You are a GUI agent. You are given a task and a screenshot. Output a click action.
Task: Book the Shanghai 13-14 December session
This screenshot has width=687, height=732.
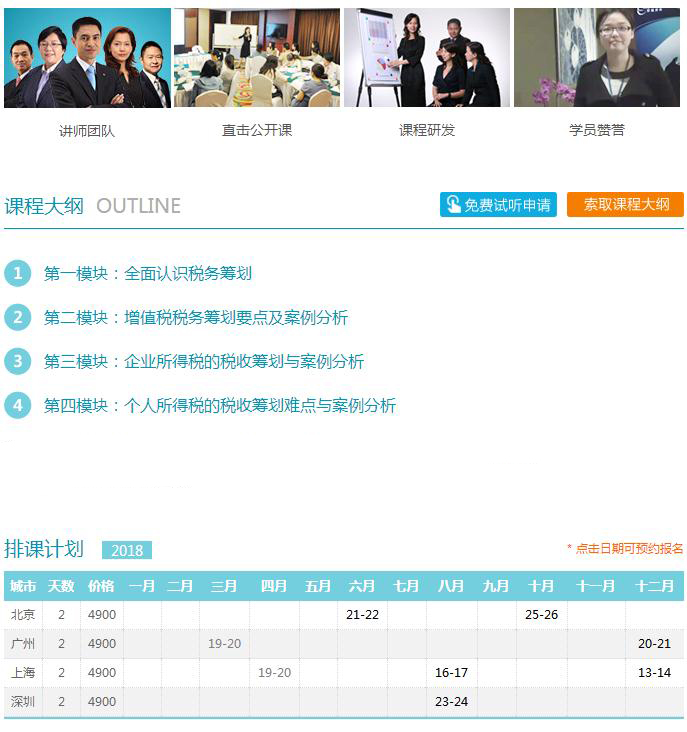click(654, 673)
